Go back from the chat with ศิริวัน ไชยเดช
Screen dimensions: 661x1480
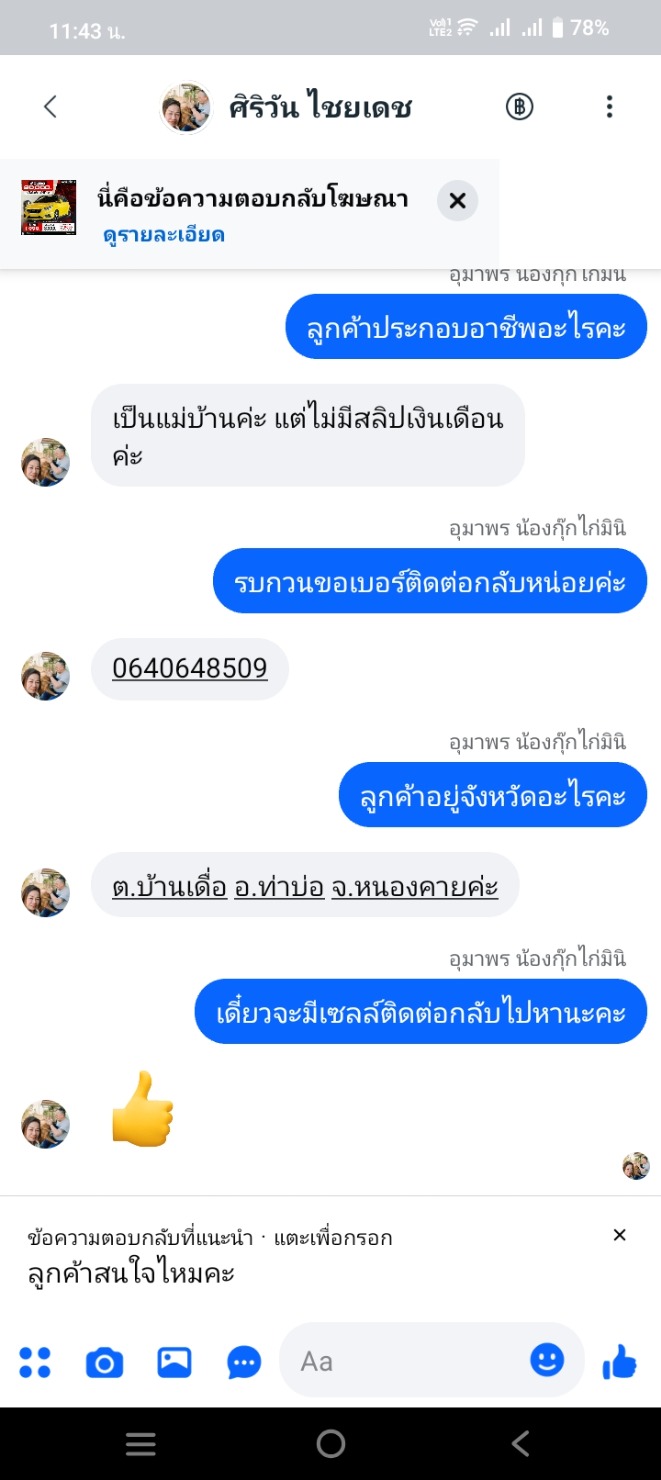(x=50, y=107)
